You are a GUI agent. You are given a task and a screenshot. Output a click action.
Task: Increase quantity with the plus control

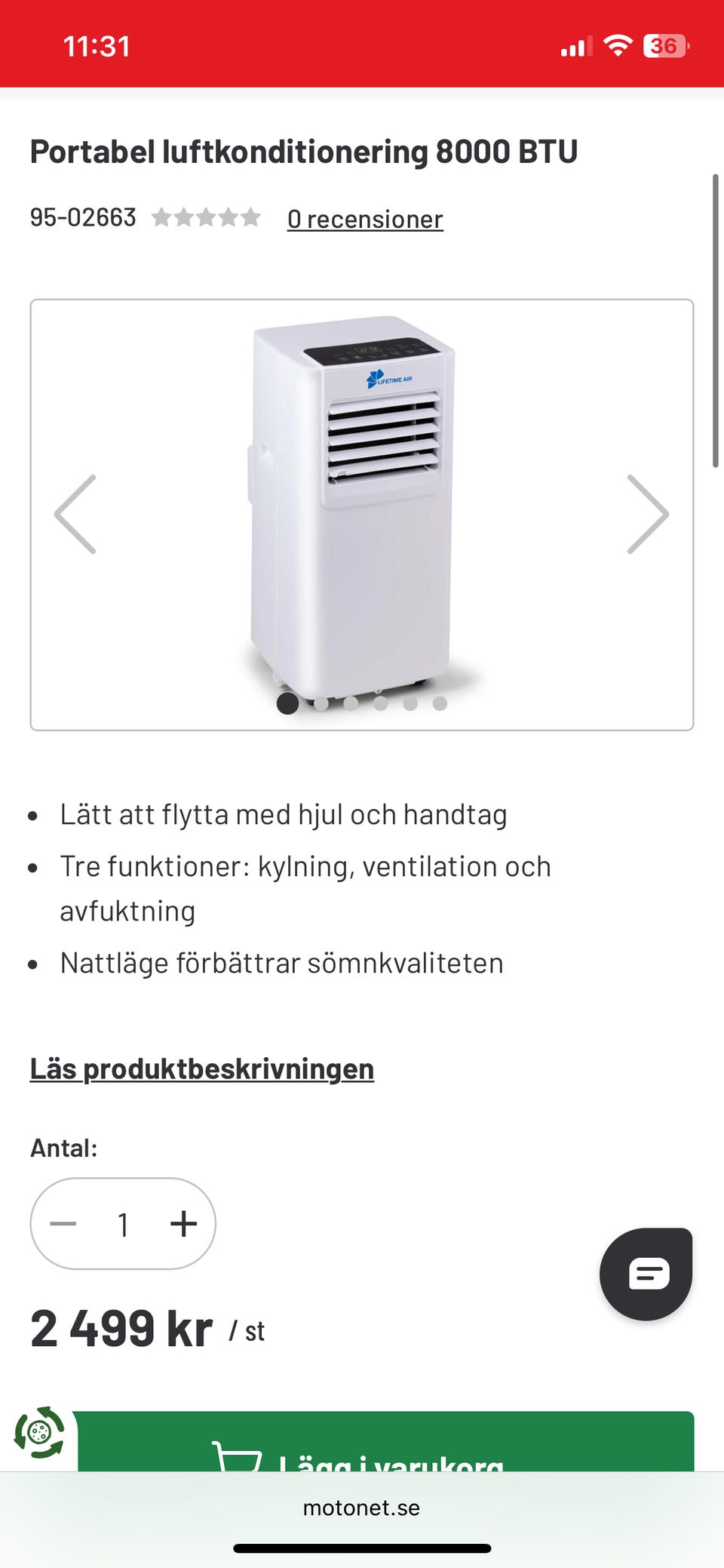183,1223
